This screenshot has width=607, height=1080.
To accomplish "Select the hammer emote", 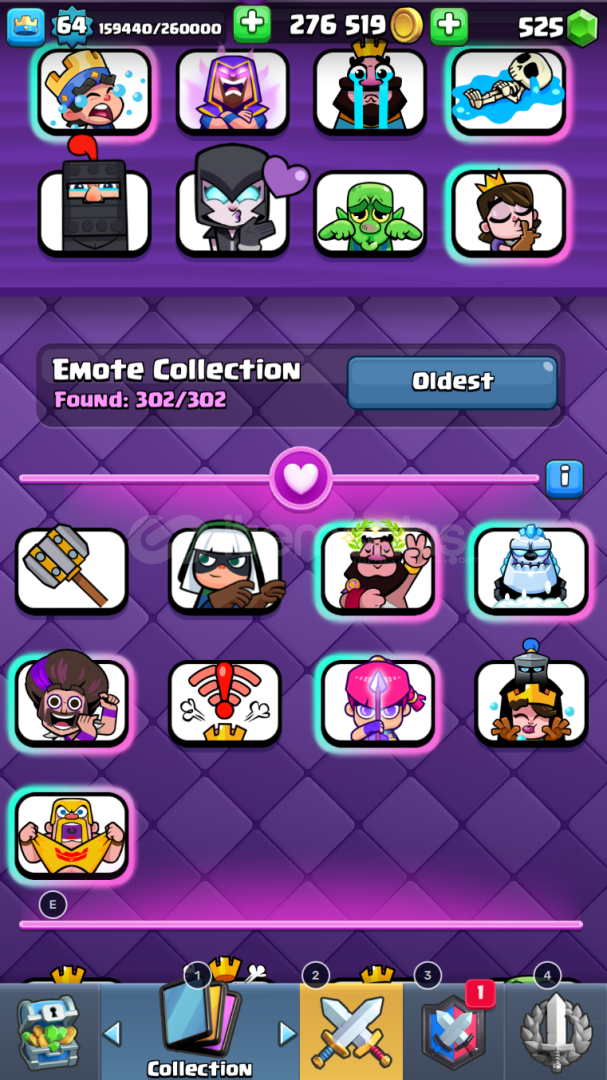I will click(71, 570).
